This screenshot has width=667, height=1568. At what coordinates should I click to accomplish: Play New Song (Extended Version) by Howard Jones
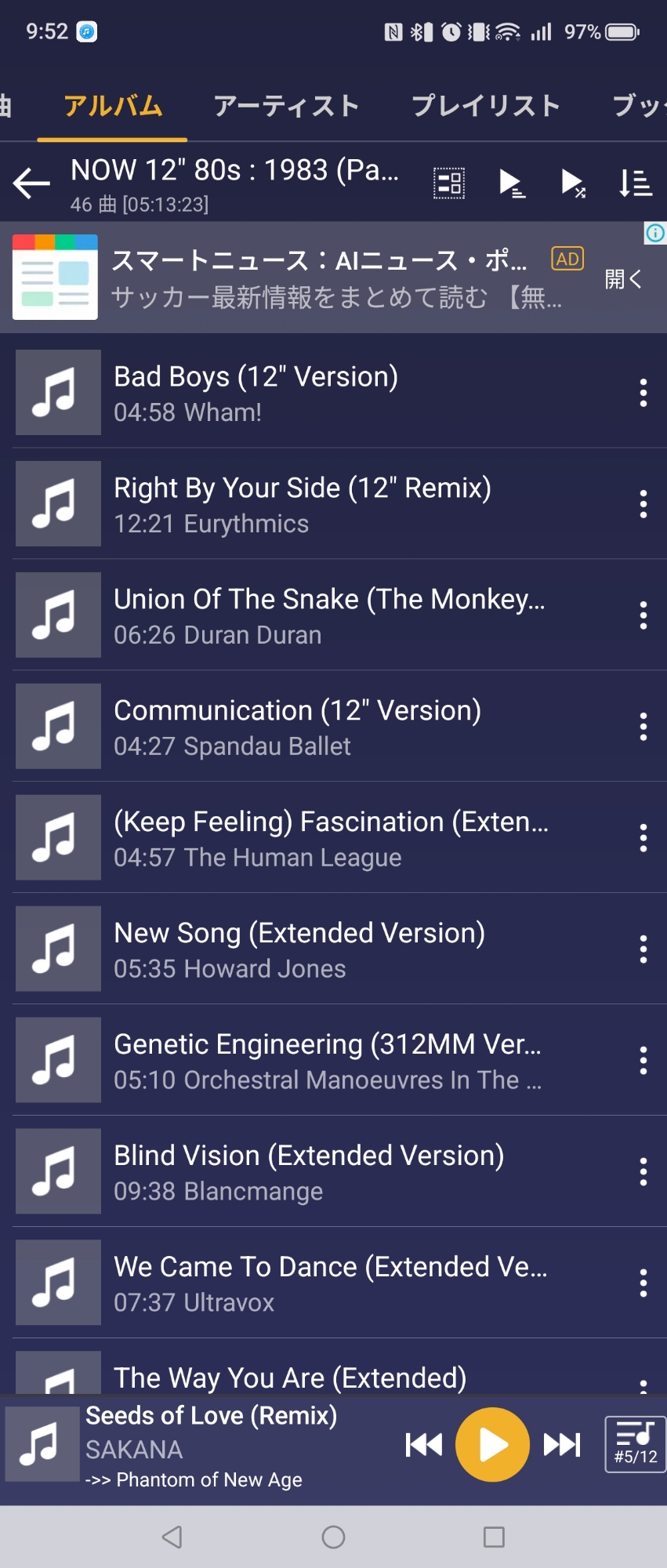pyautogui.click(x=314, y=949)
